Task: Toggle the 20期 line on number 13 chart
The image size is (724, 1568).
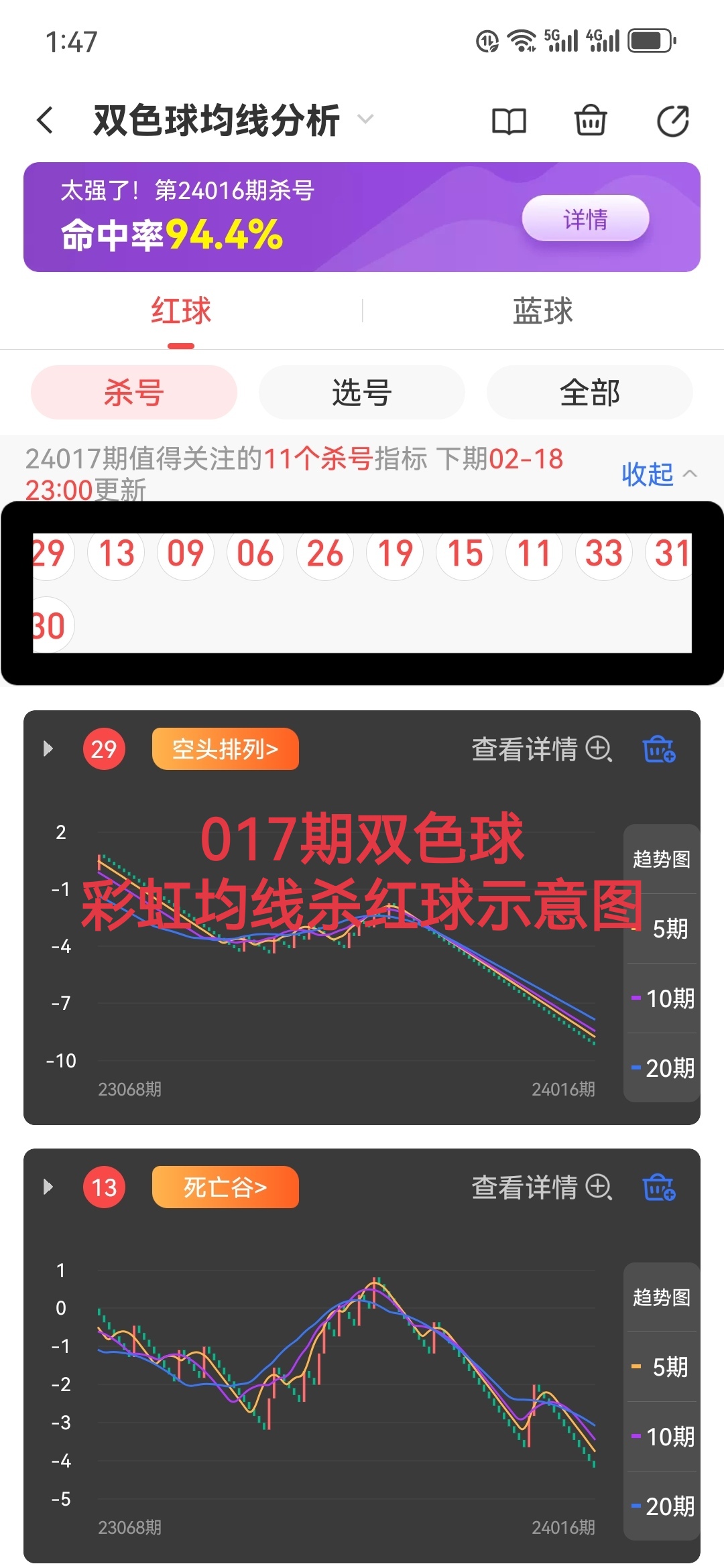Action: click(x=662, y=1506)
